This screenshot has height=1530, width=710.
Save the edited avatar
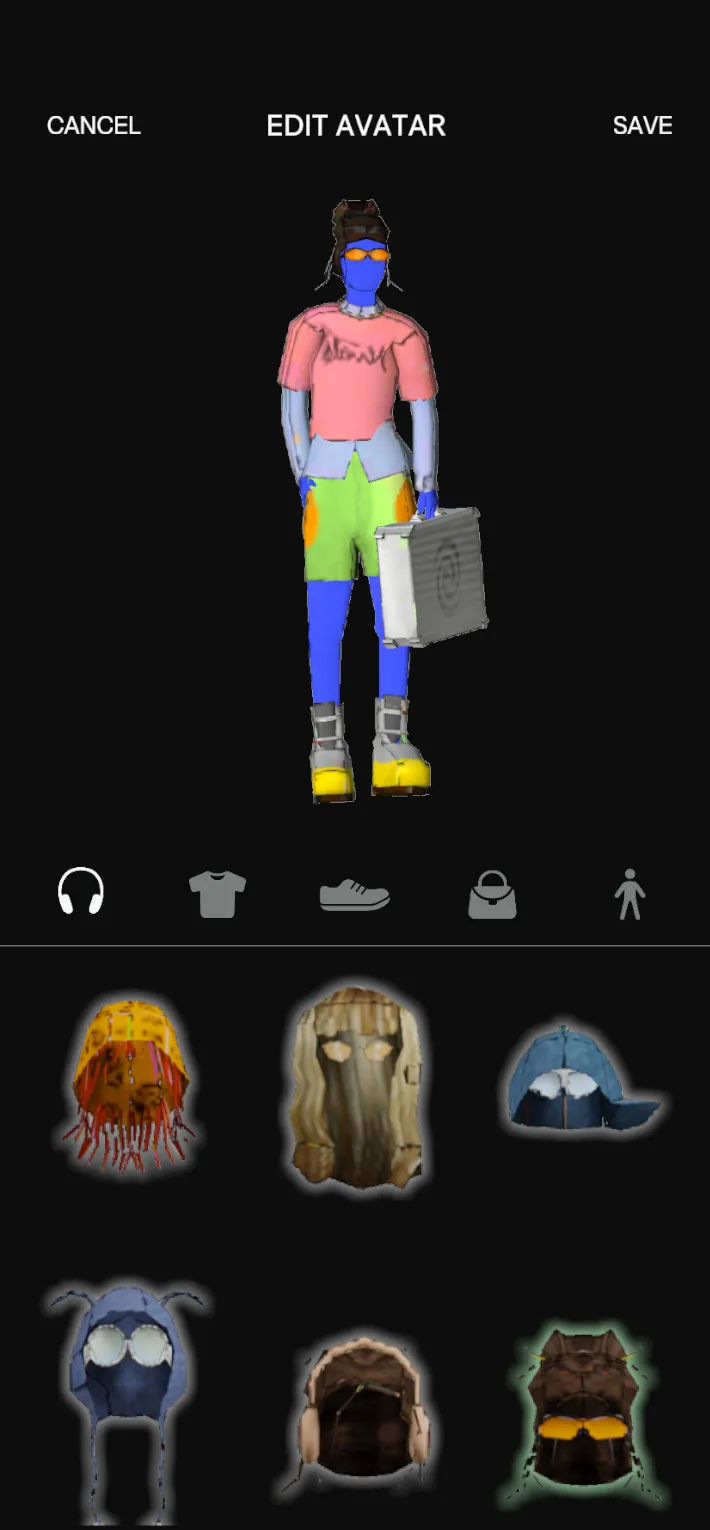(x=642, y=126)
